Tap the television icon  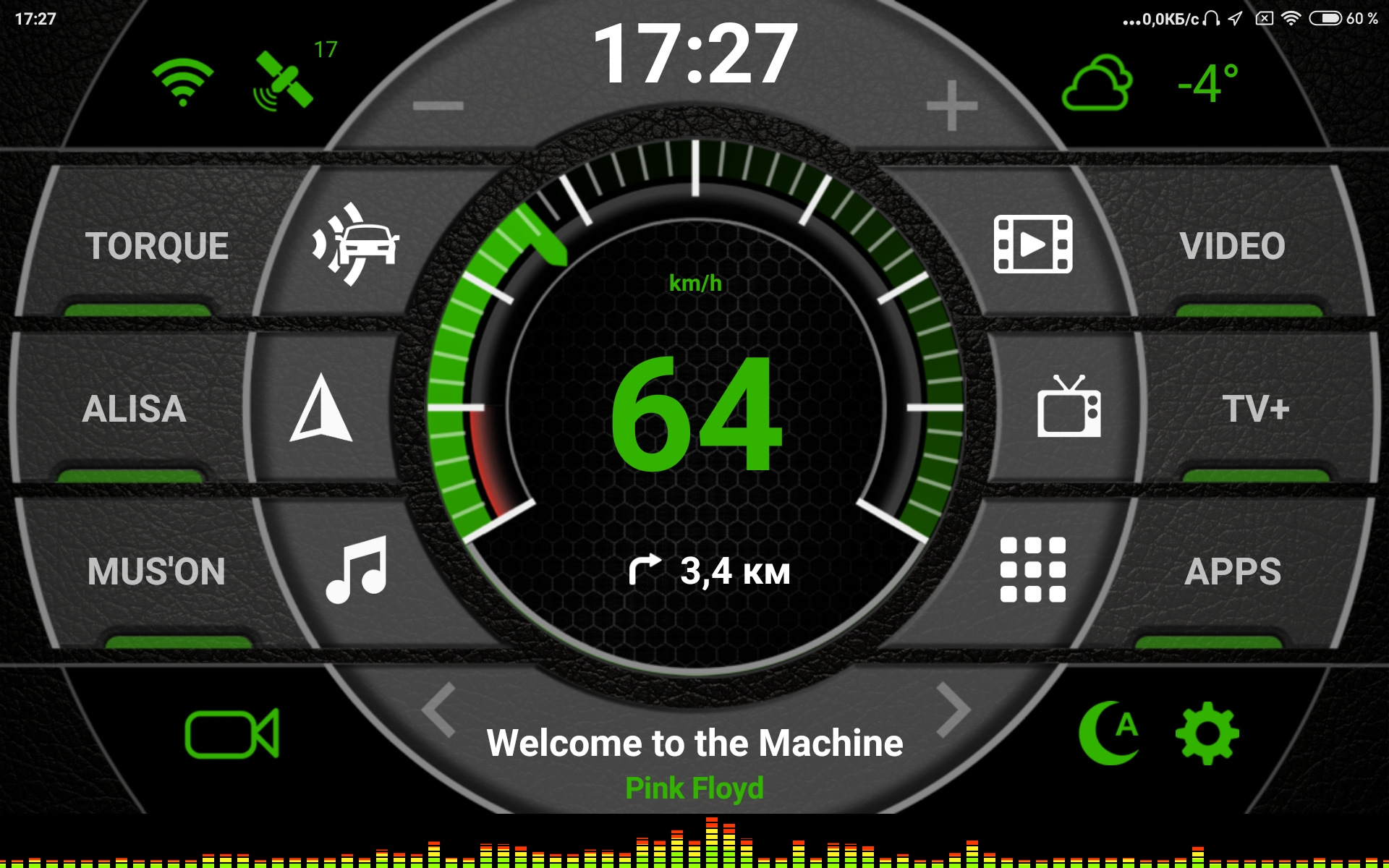(1069, 407)
